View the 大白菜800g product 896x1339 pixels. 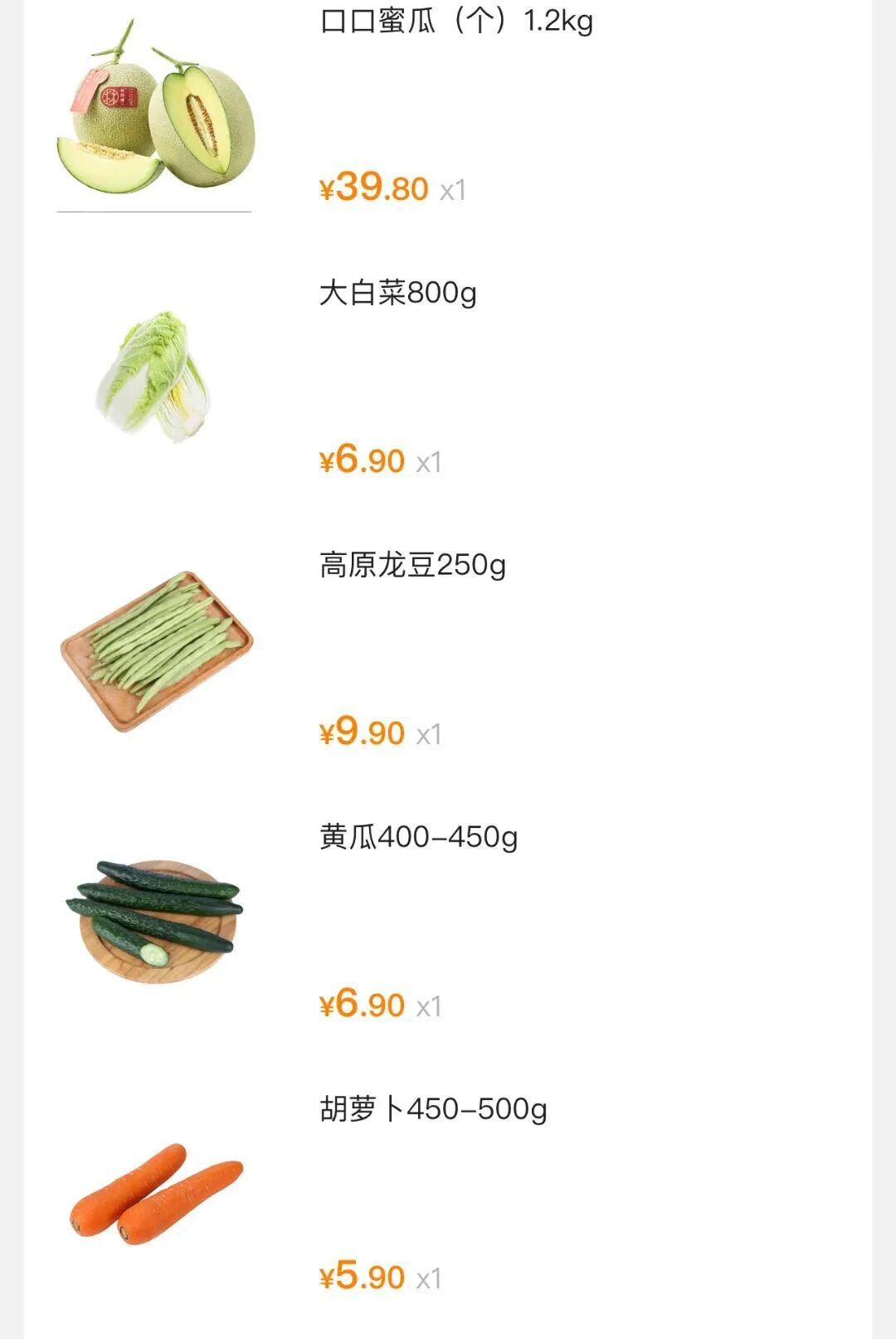(x=398, y=293)
